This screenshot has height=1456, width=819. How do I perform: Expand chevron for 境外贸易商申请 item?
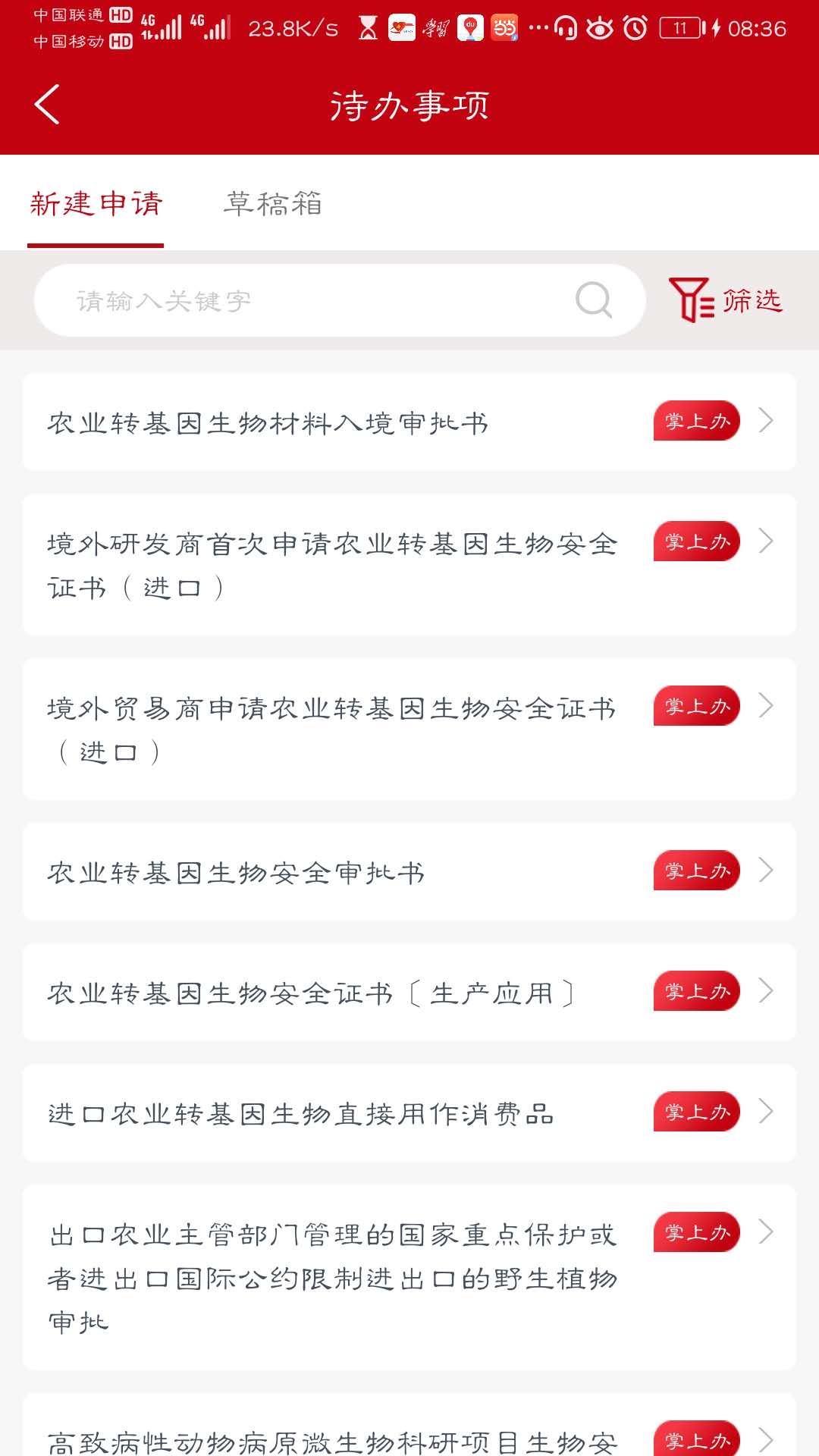click(x=767, y=705)
